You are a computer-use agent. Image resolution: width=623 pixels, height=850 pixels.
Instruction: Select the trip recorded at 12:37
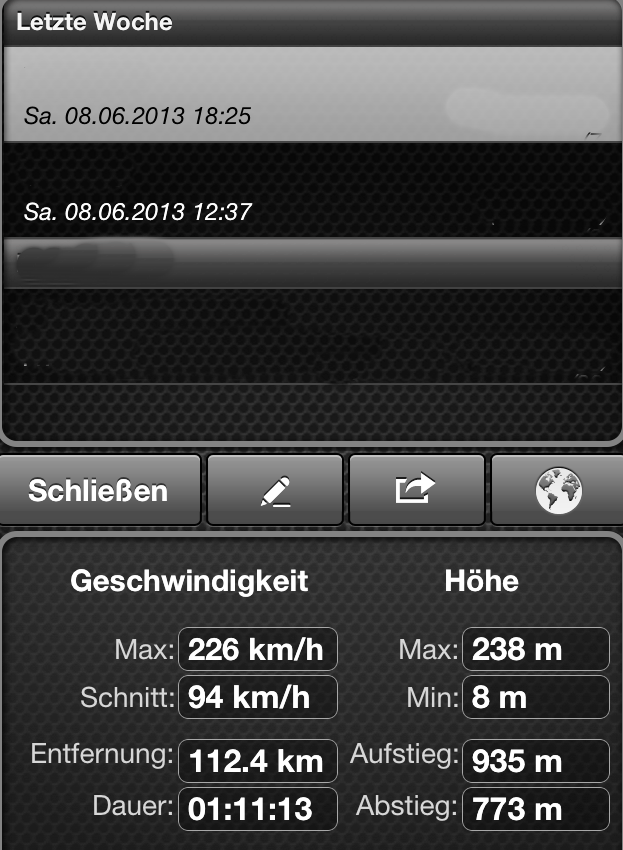coord(310,191)
